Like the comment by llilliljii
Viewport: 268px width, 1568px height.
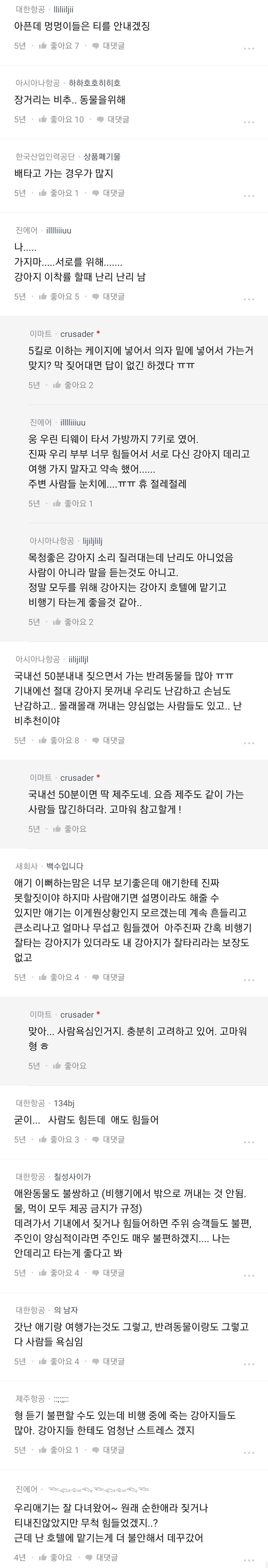click(58, 46)
